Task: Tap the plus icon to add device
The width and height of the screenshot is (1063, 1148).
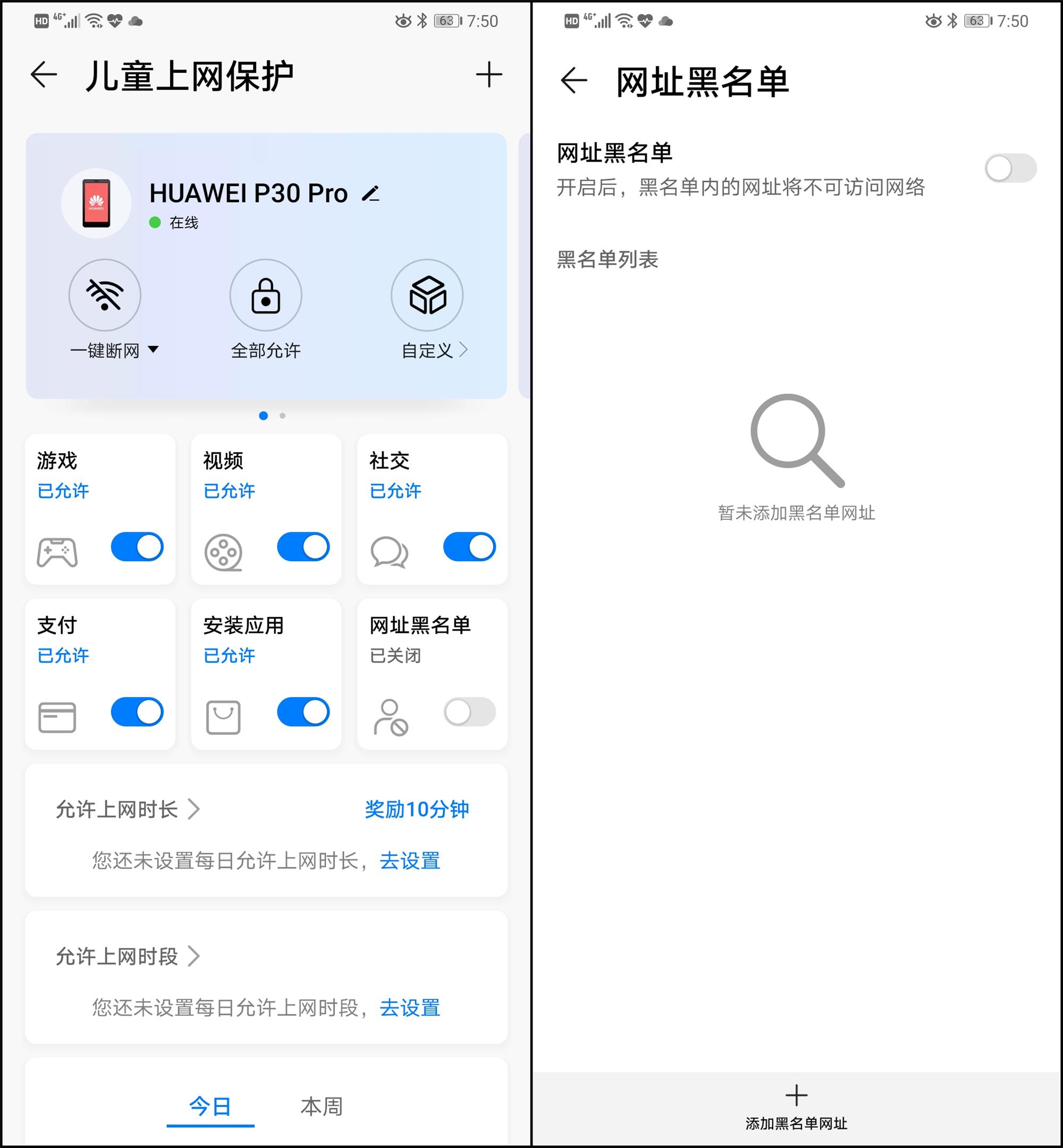Action: click(489, 75)
